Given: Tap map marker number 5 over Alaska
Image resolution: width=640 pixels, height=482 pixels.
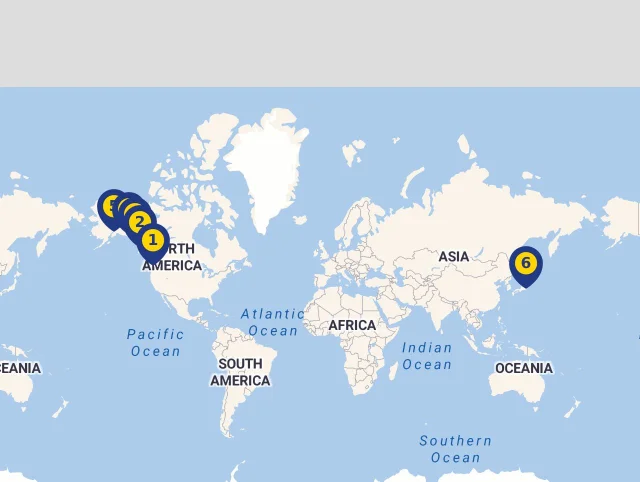Looking at the screenshot, I should pos(108,205).
